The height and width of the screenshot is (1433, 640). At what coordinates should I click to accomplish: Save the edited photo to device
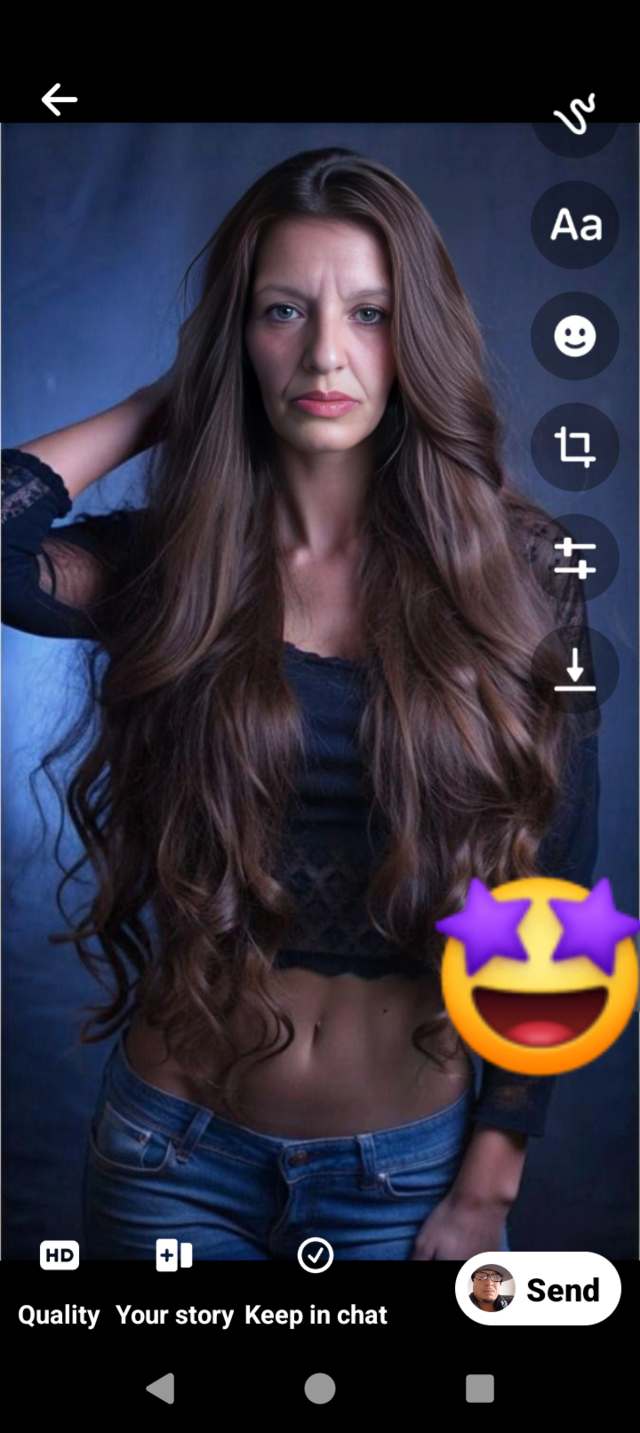coord(575,669)
